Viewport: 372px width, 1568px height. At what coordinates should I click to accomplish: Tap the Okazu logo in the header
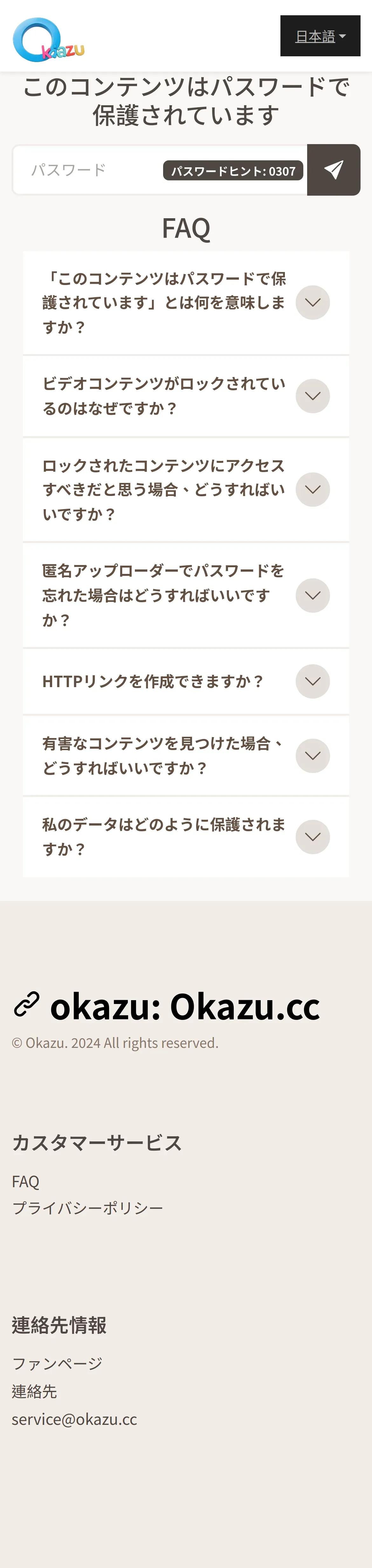(49, 40)
